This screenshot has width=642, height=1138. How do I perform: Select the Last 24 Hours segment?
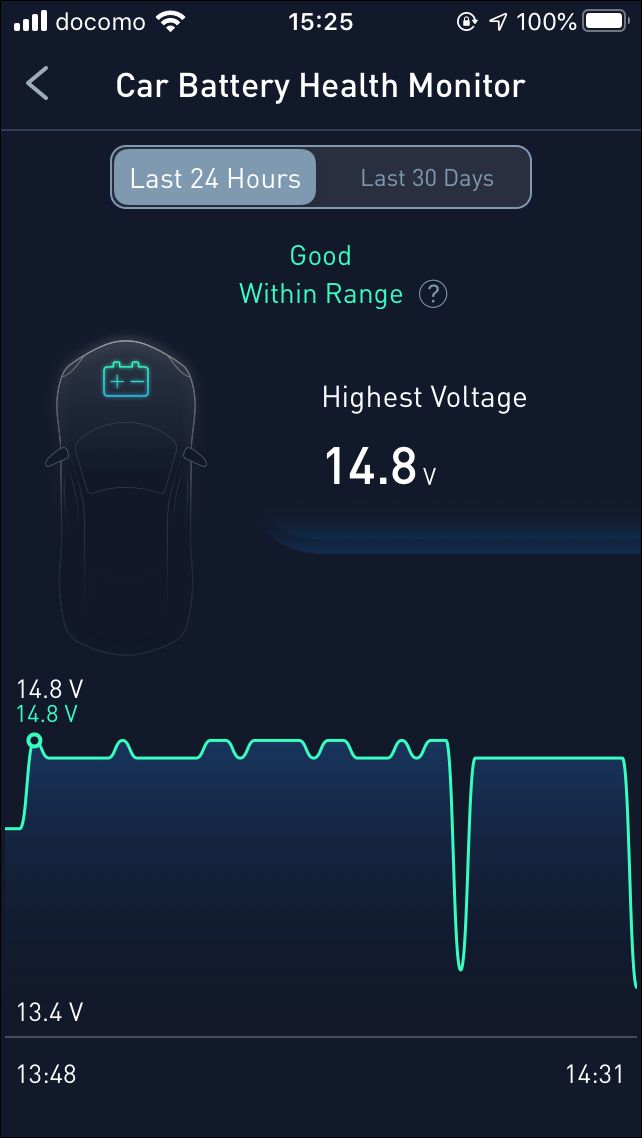coord(215,178)
